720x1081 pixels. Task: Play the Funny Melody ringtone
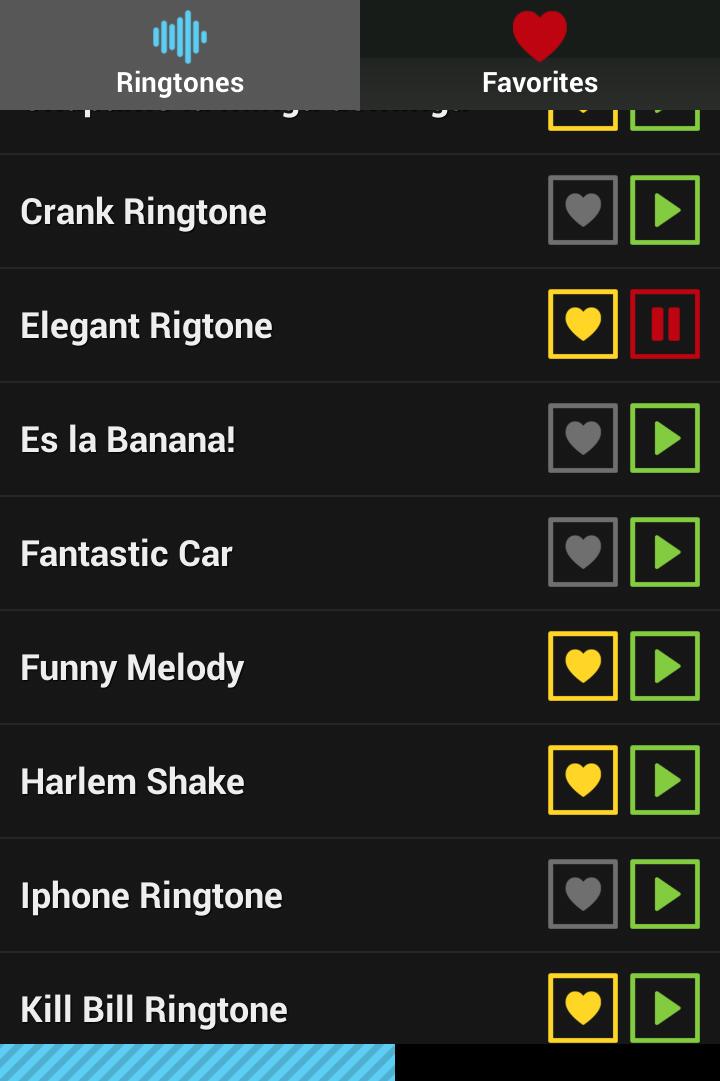(664, 666)
